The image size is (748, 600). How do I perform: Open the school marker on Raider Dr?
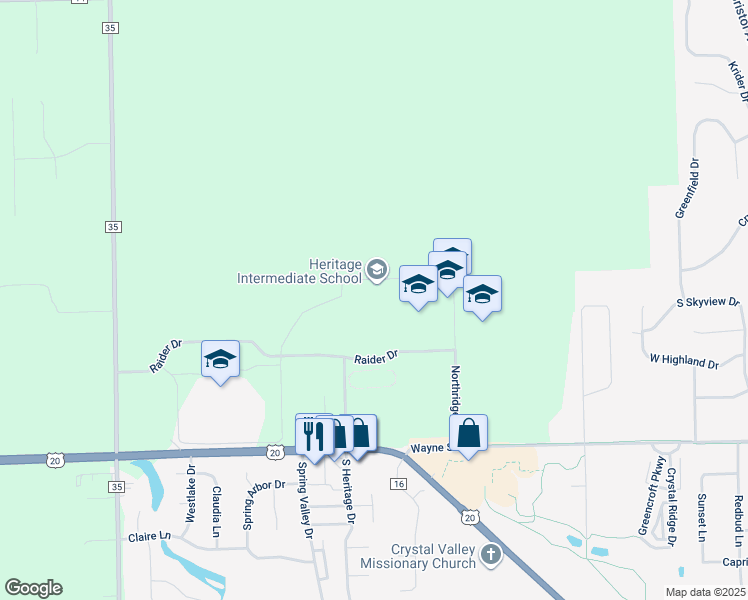[x=220, y=360]
